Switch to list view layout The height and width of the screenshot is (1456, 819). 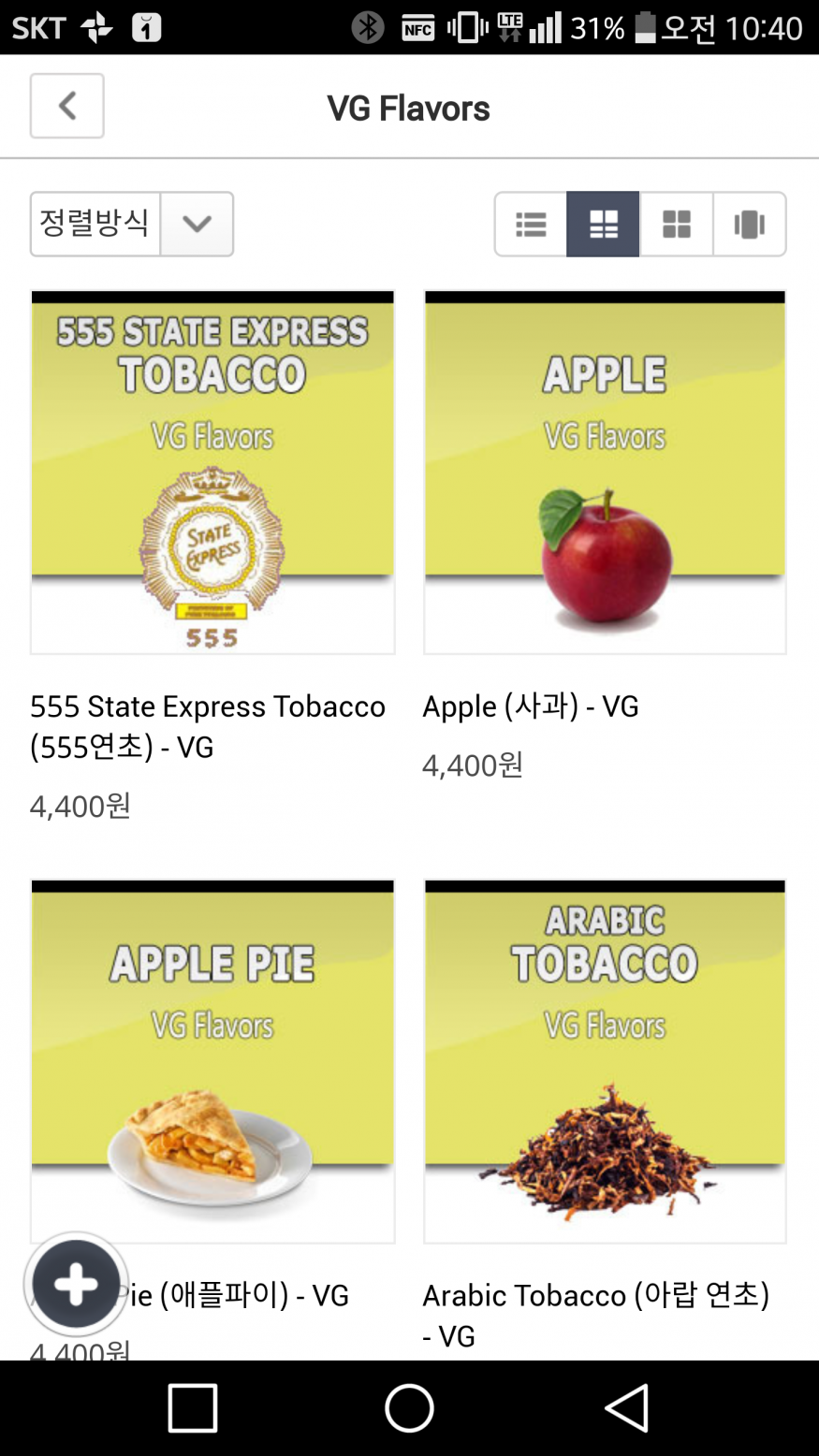(531, 224)
